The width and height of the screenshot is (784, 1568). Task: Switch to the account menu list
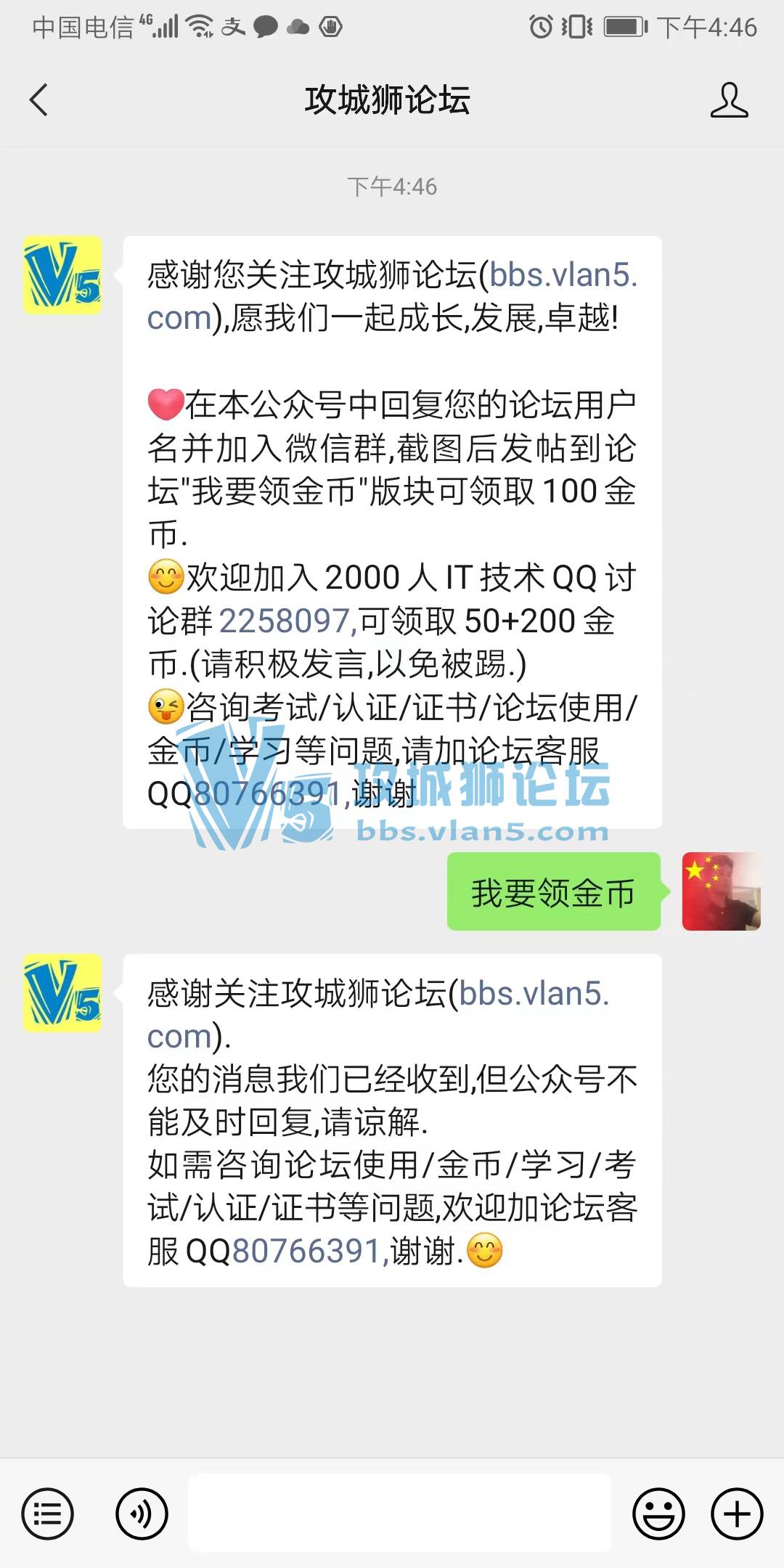click(x=48, y=1514)
